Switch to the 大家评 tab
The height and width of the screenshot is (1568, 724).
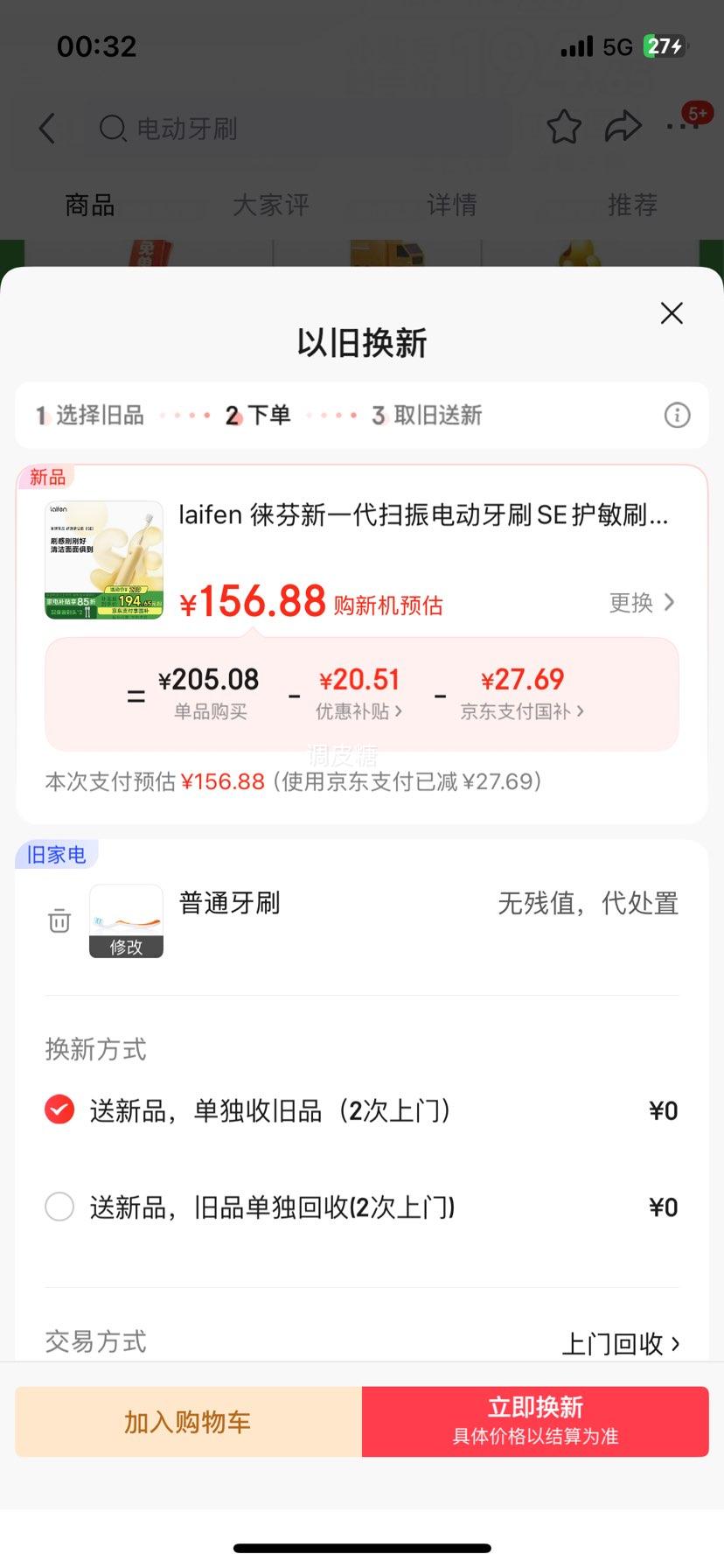[x=271, y=205]
